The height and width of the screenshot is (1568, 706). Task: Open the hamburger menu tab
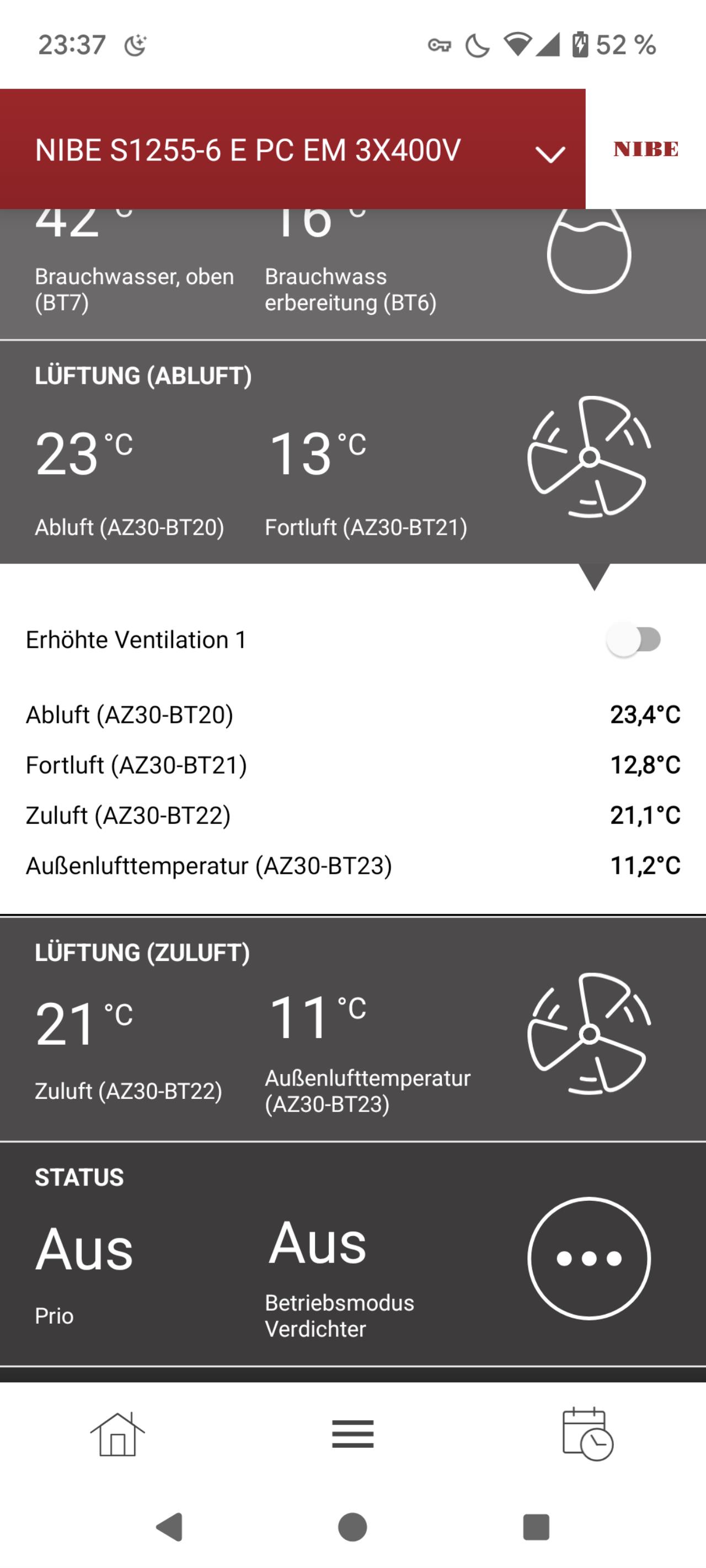tap(352, 1434)
